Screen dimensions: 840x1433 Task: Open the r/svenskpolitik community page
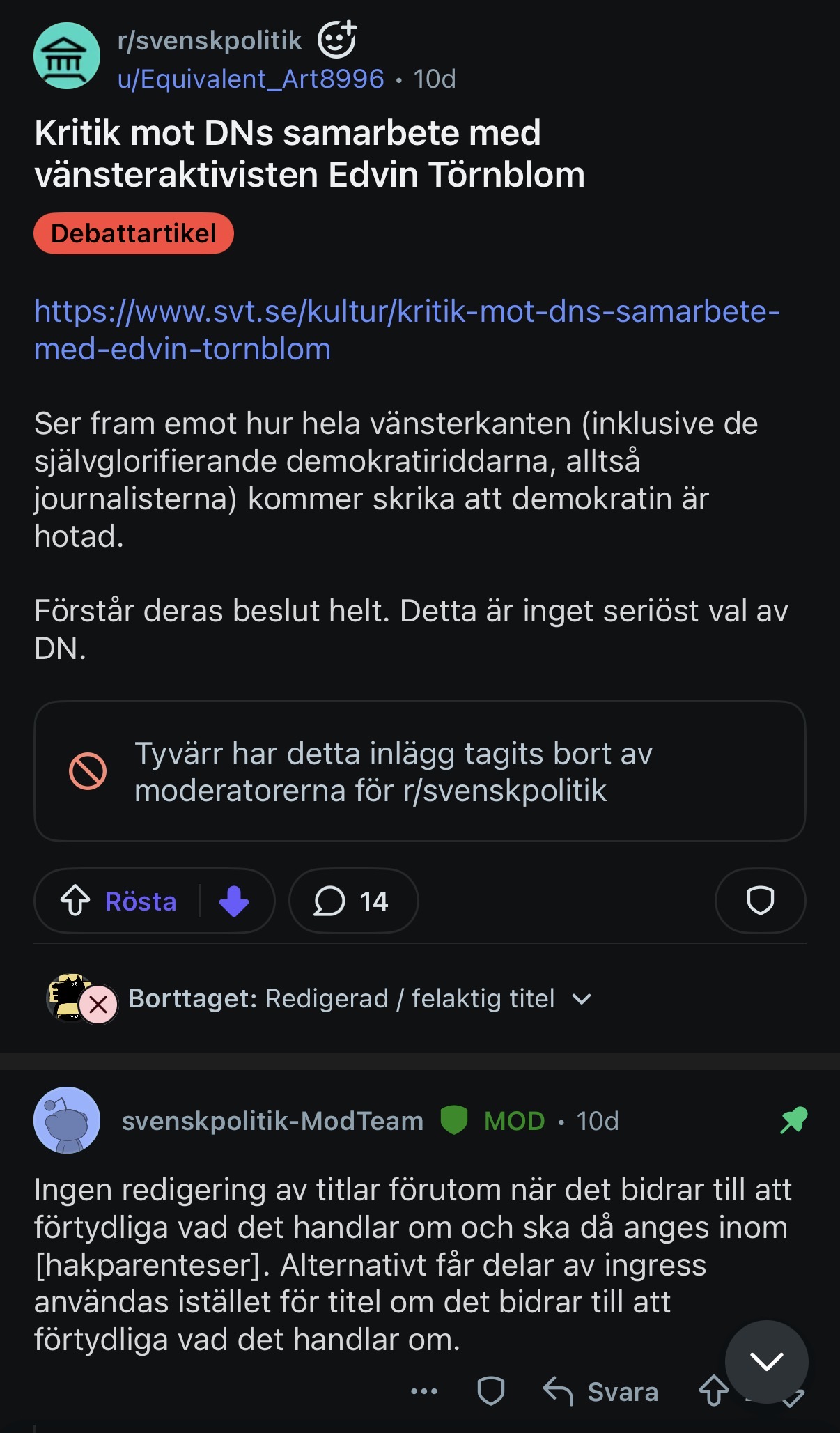(210, 40)
